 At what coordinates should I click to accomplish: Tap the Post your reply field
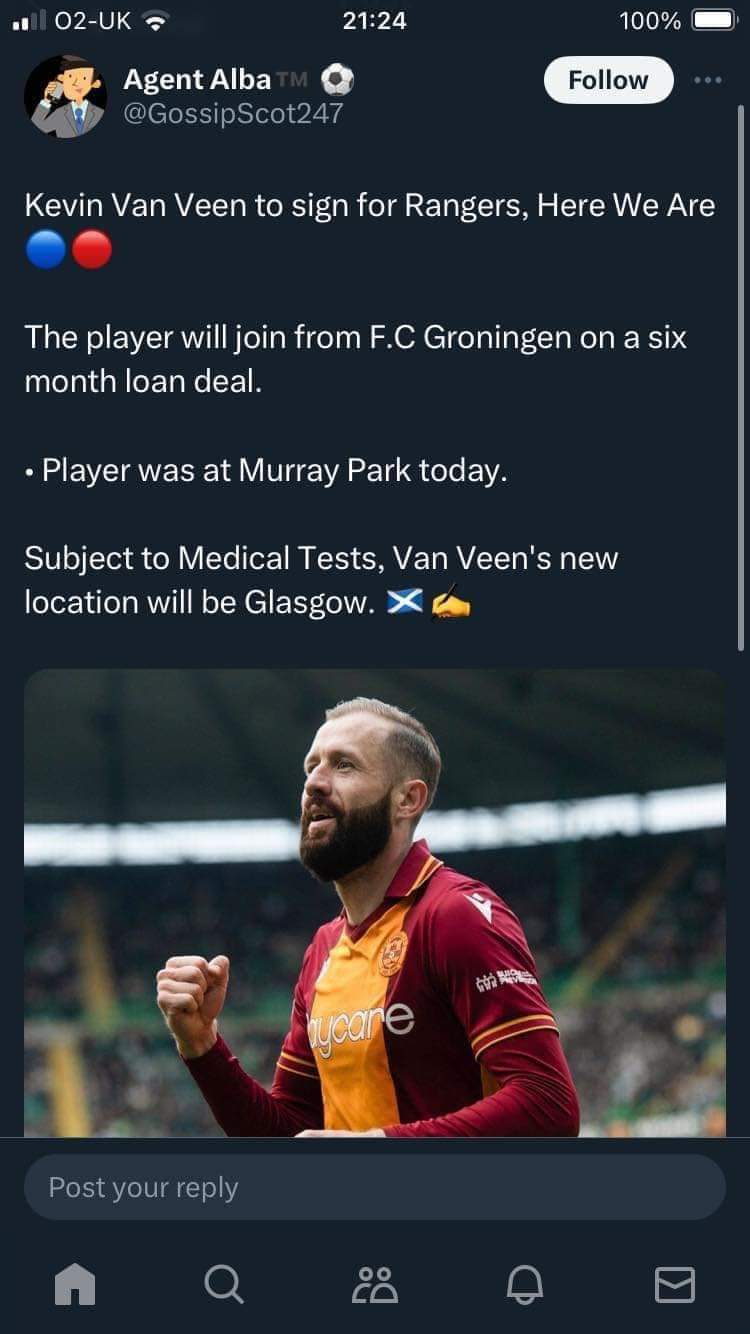(x=375, y=1187)
